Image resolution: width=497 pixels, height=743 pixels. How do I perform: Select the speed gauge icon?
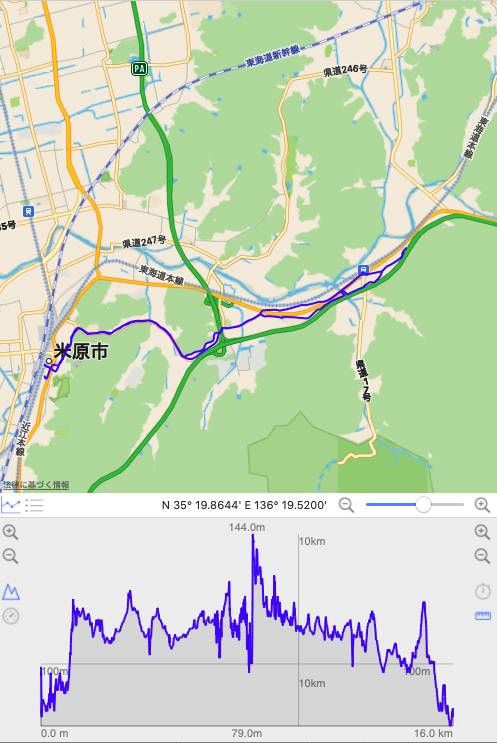coord(11,616)
